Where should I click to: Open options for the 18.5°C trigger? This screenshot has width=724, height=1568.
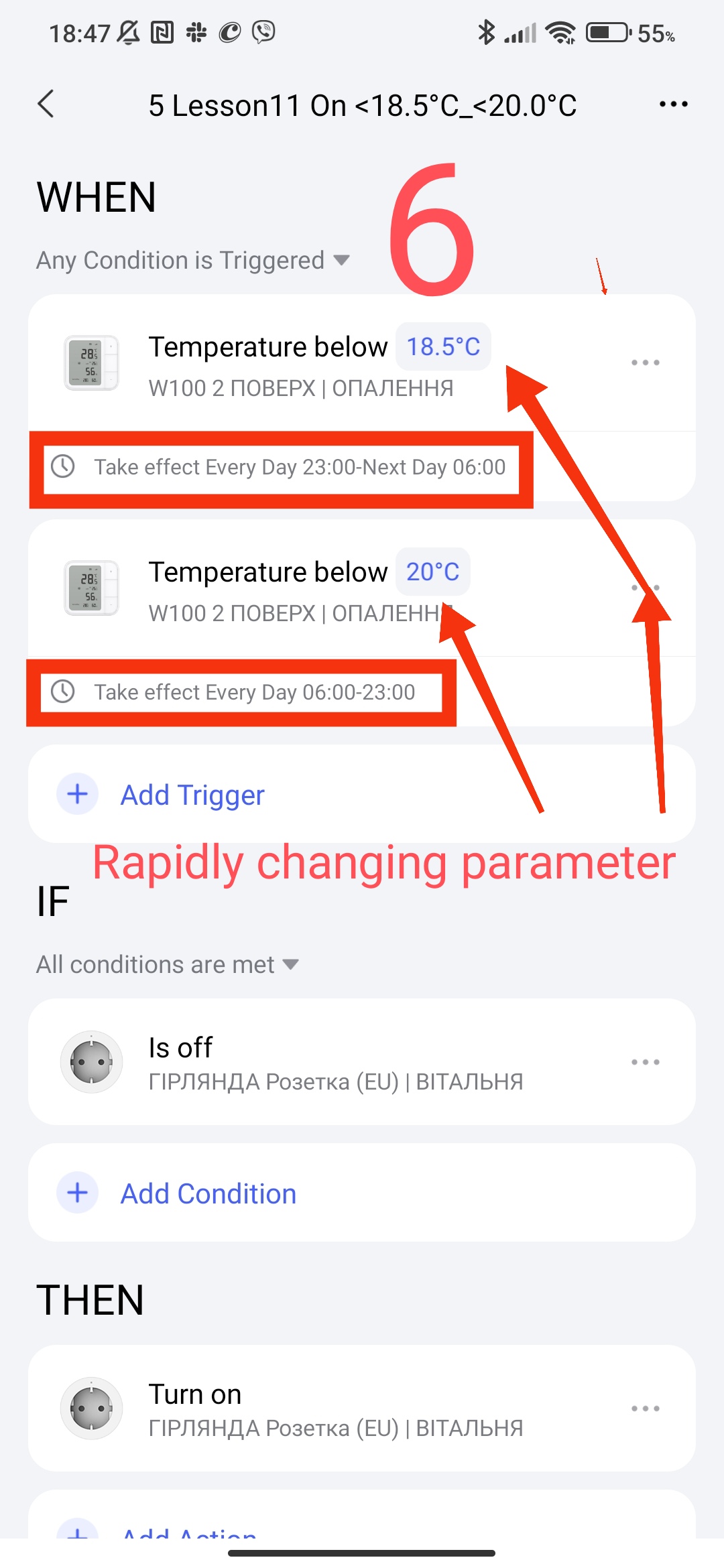(645, 363)
